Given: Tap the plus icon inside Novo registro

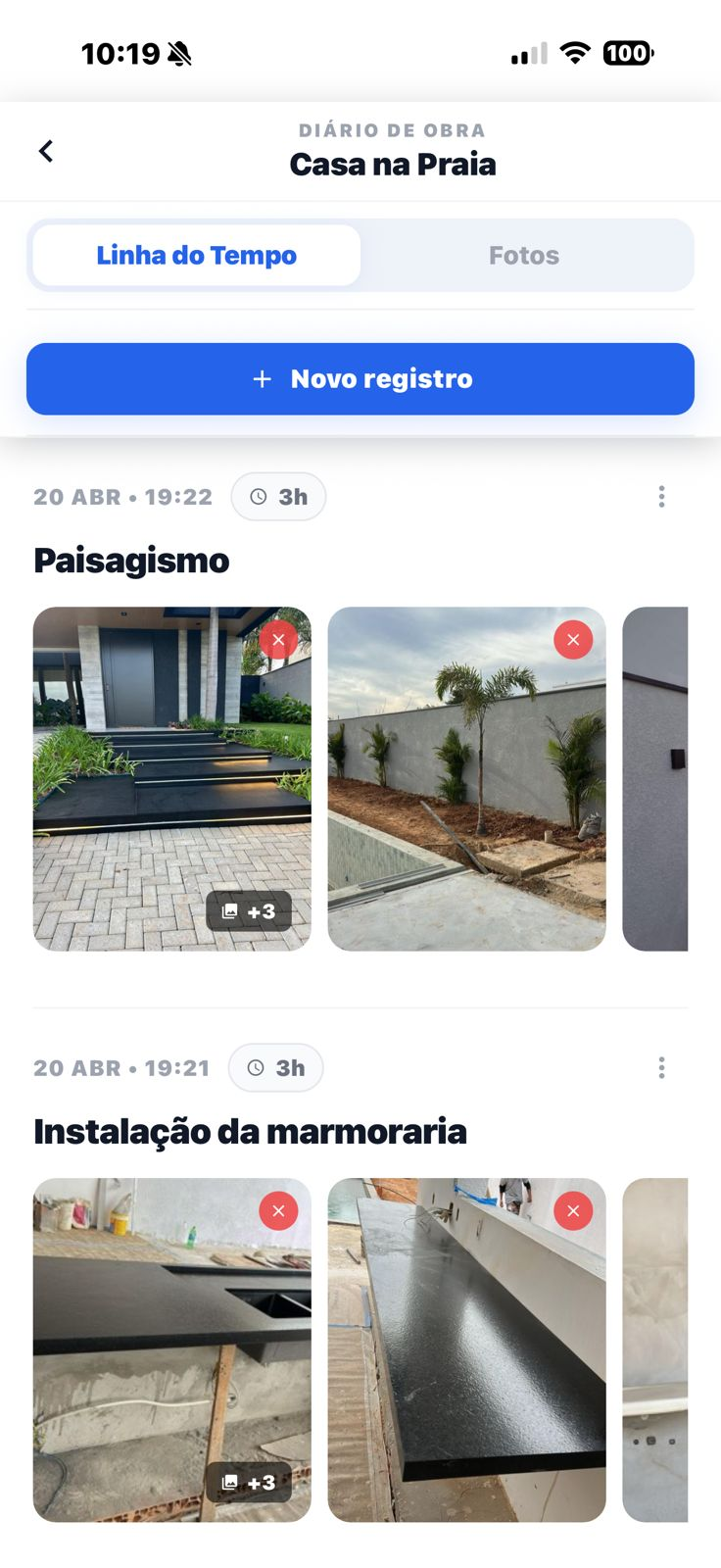Looking at the screenshot, I should point(262,378).
